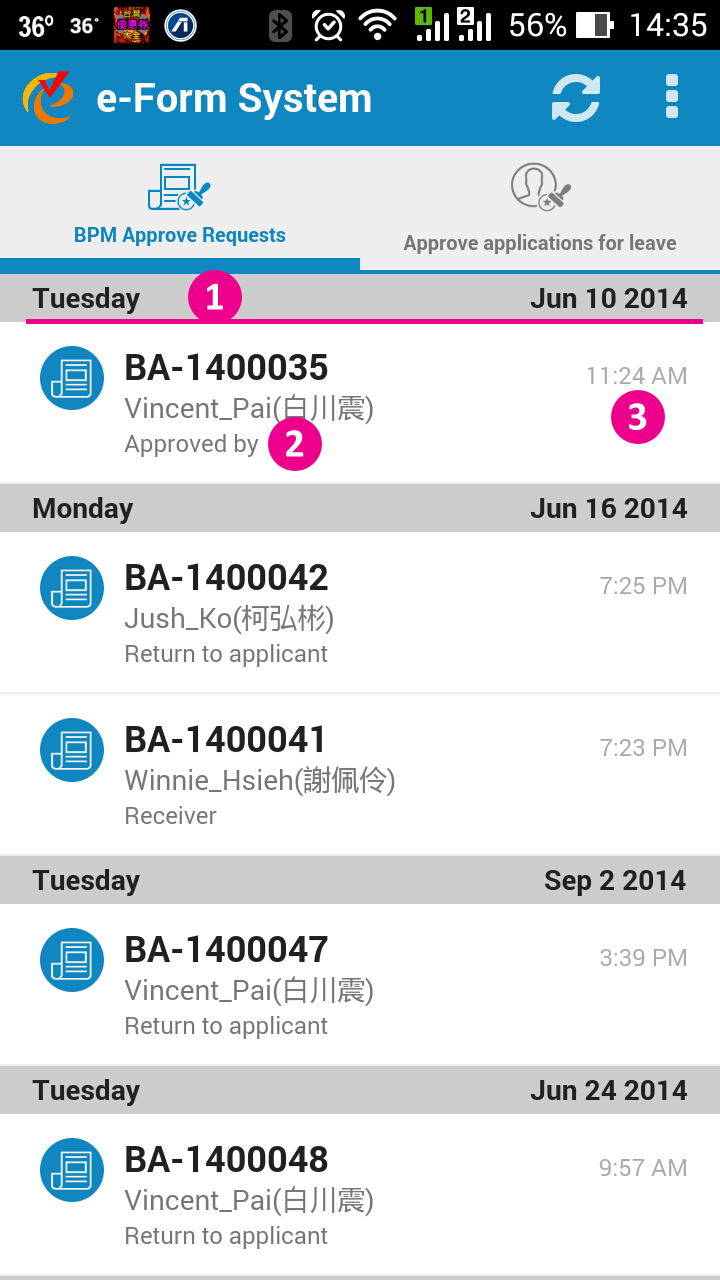View request BA-1400041 from Winnie_Hsieh
This screenshot has height=1280, width=720.
[360, 774]
